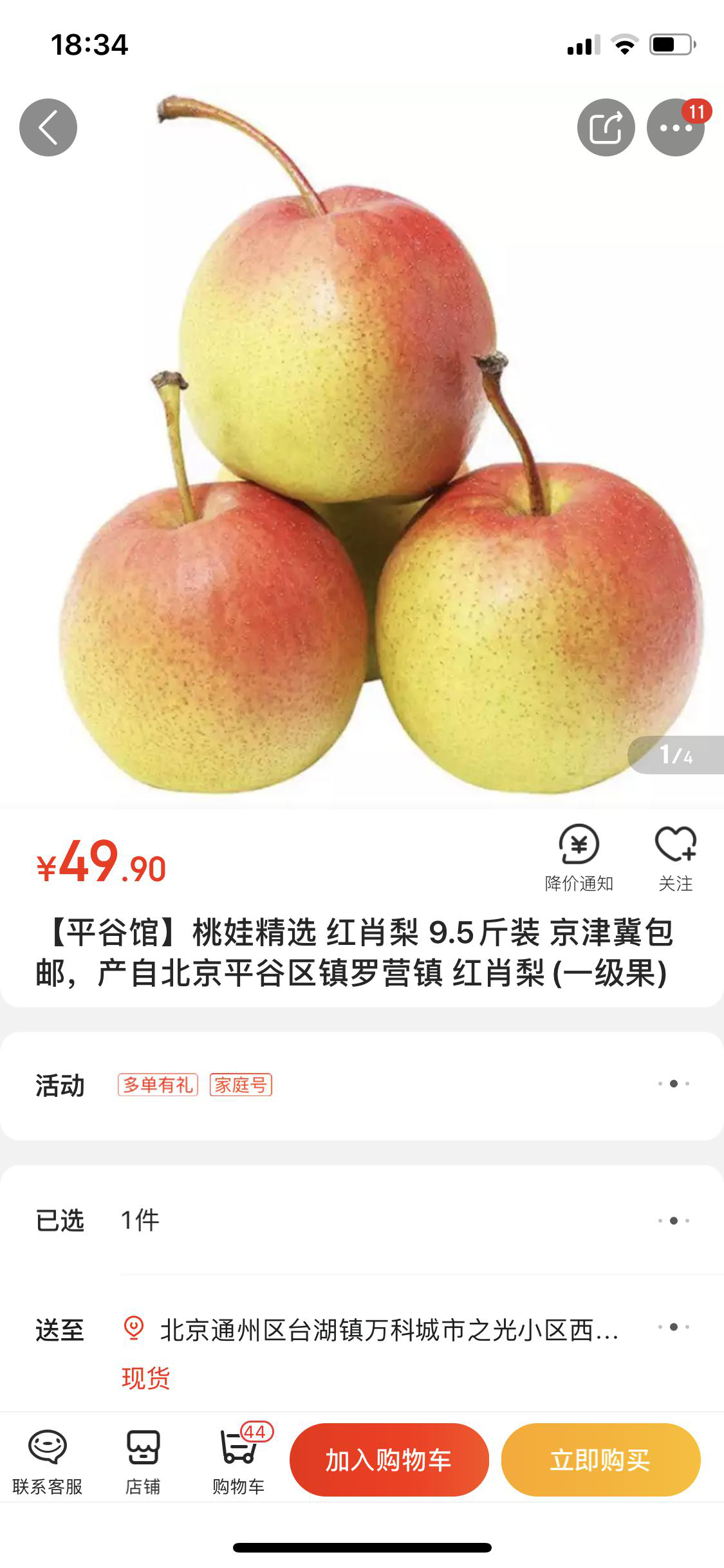The image size is (724, 1568).
Task: Open the 活动 promotions row
Action: pyautogui.click(x=362, y=1085)
